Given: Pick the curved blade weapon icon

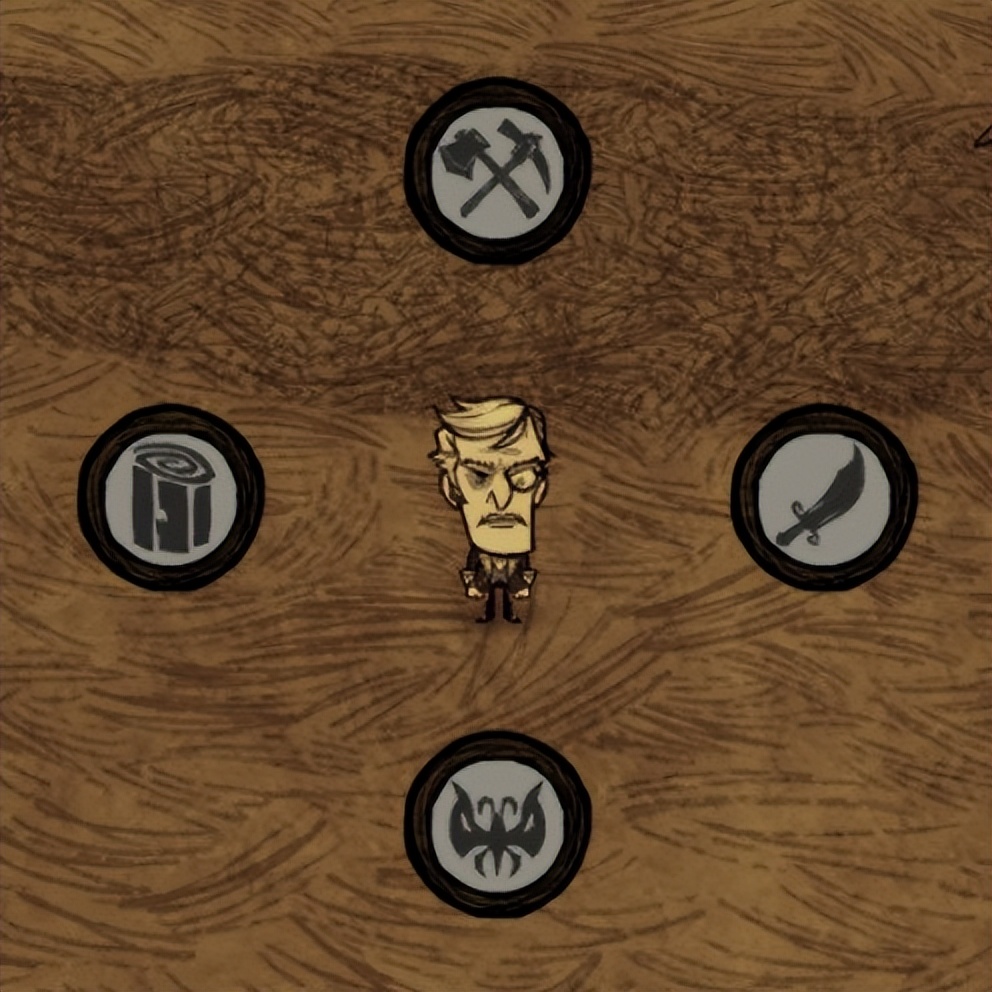Looking at the screenshot, I should click(824, 497).
